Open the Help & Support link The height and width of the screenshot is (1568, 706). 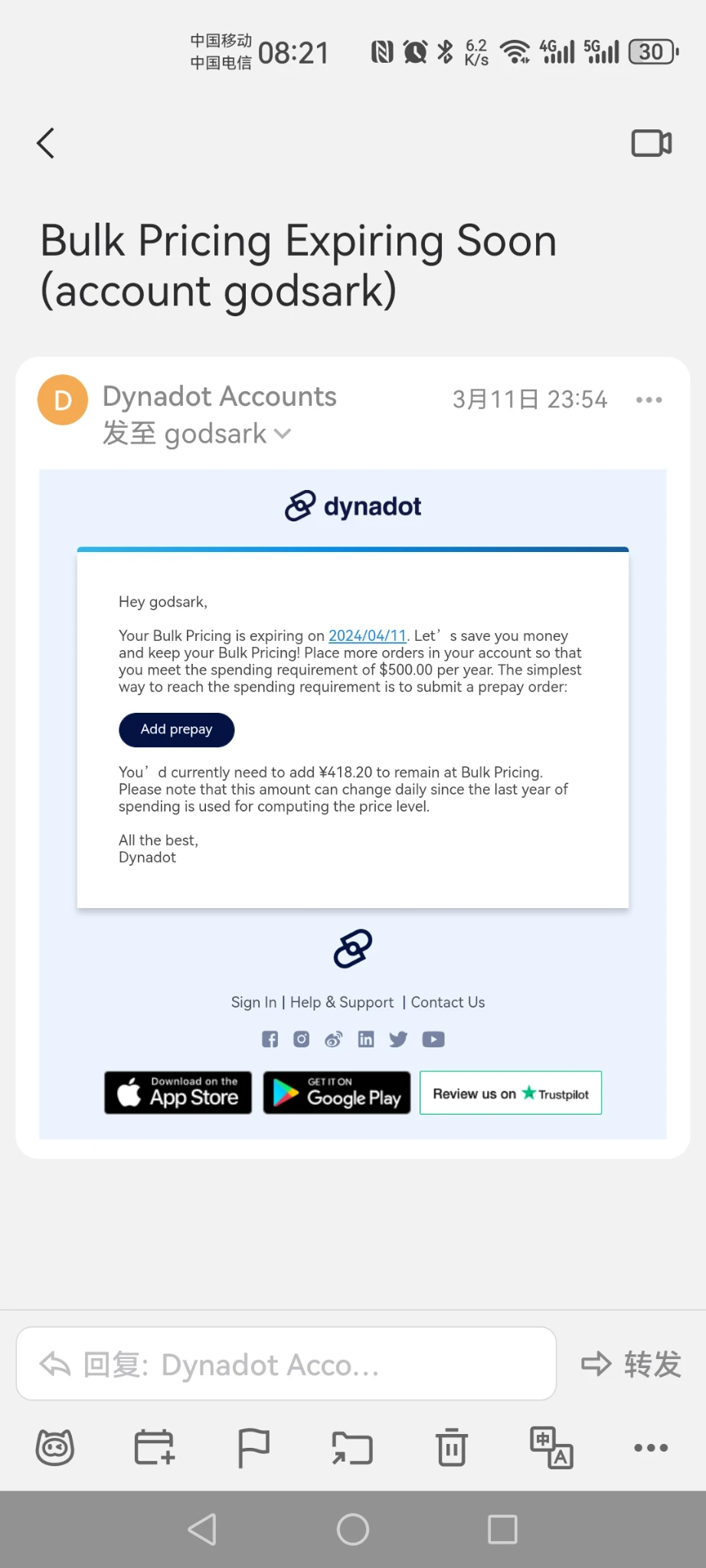[342, 1002]
